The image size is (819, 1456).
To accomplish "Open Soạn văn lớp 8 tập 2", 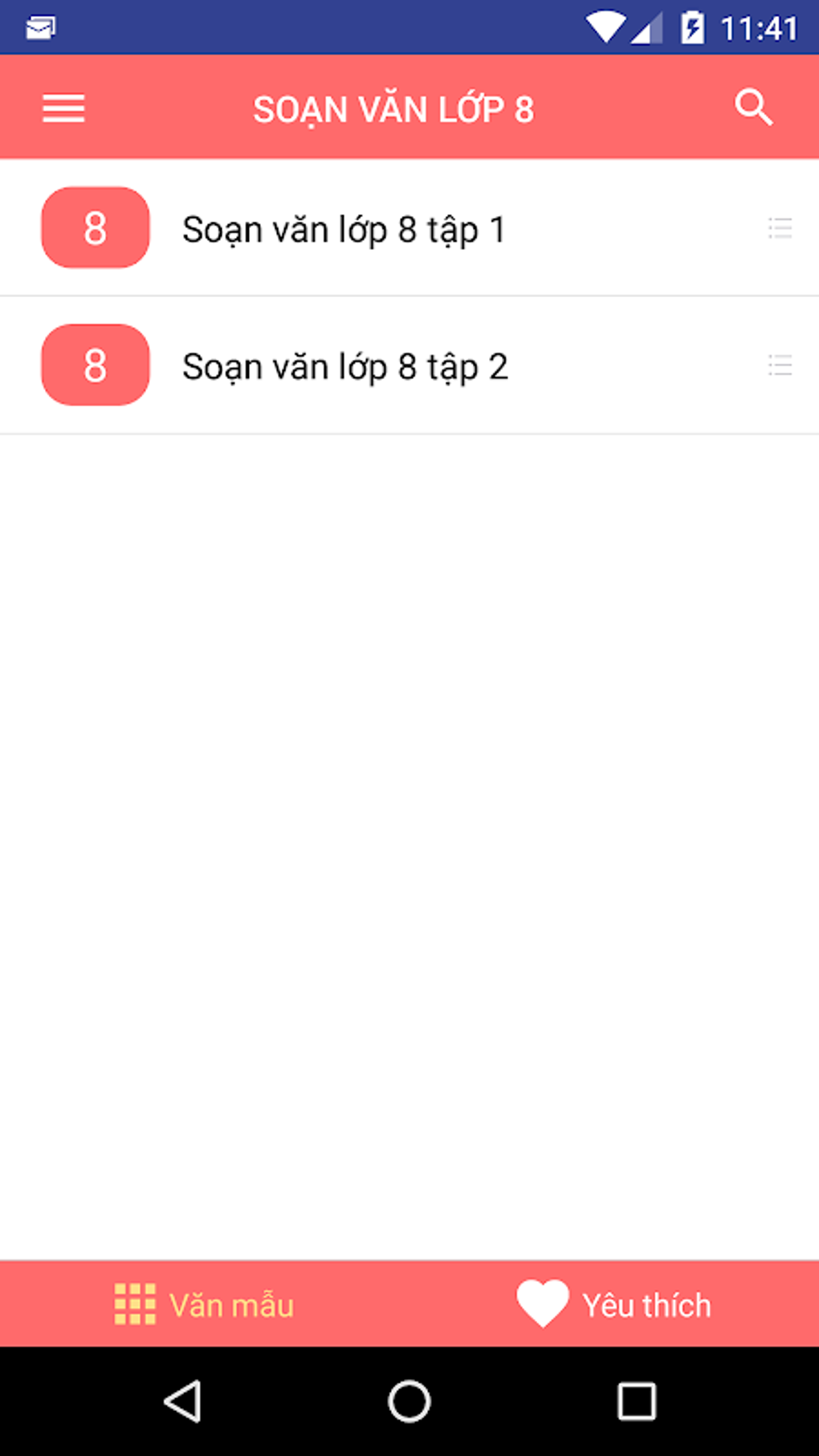I will click(409, 366).
